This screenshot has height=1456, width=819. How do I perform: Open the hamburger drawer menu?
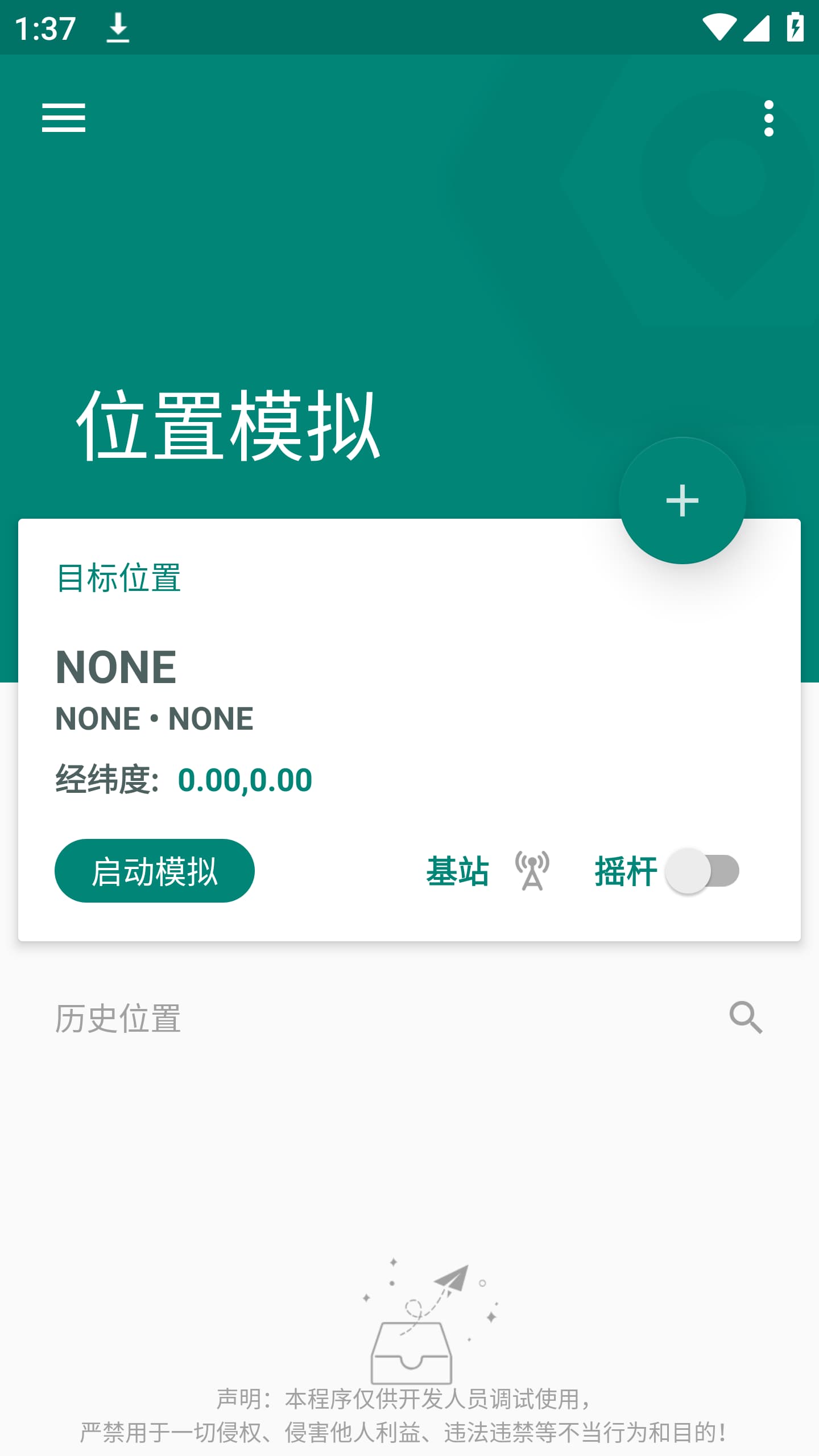point(64,118)
